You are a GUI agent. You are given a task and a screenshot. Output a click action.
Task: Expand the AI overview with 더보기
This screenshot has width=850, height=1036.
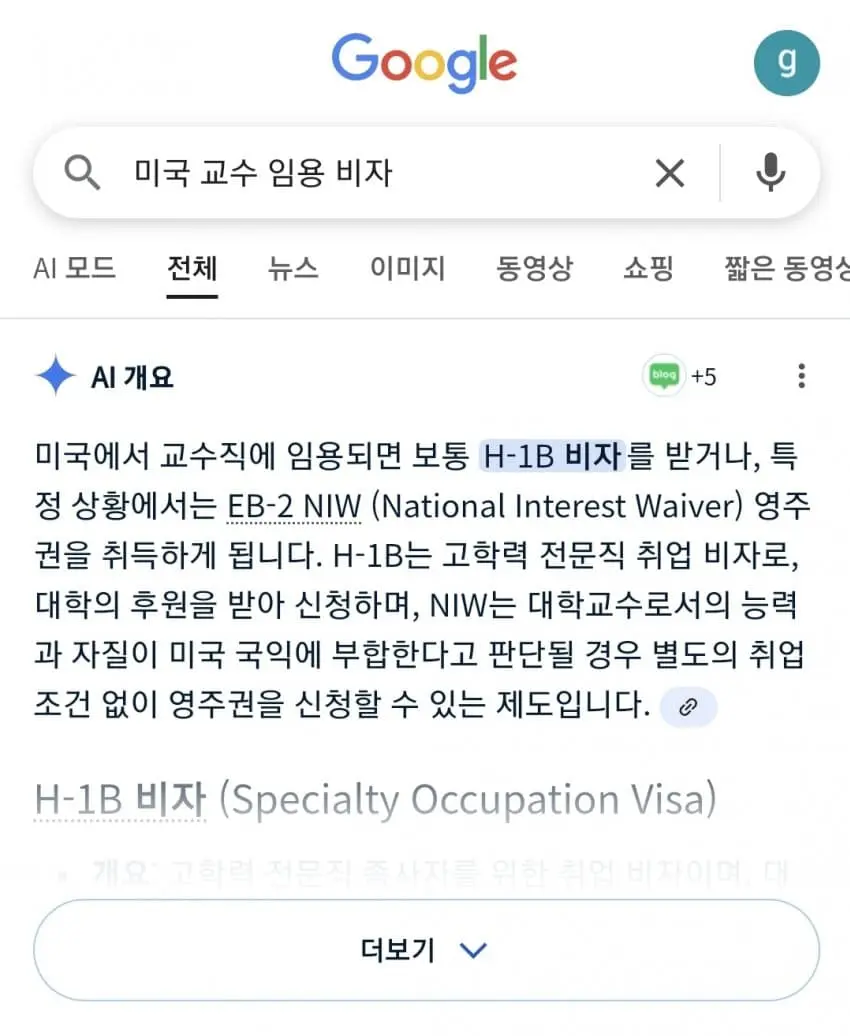[426, 950]
